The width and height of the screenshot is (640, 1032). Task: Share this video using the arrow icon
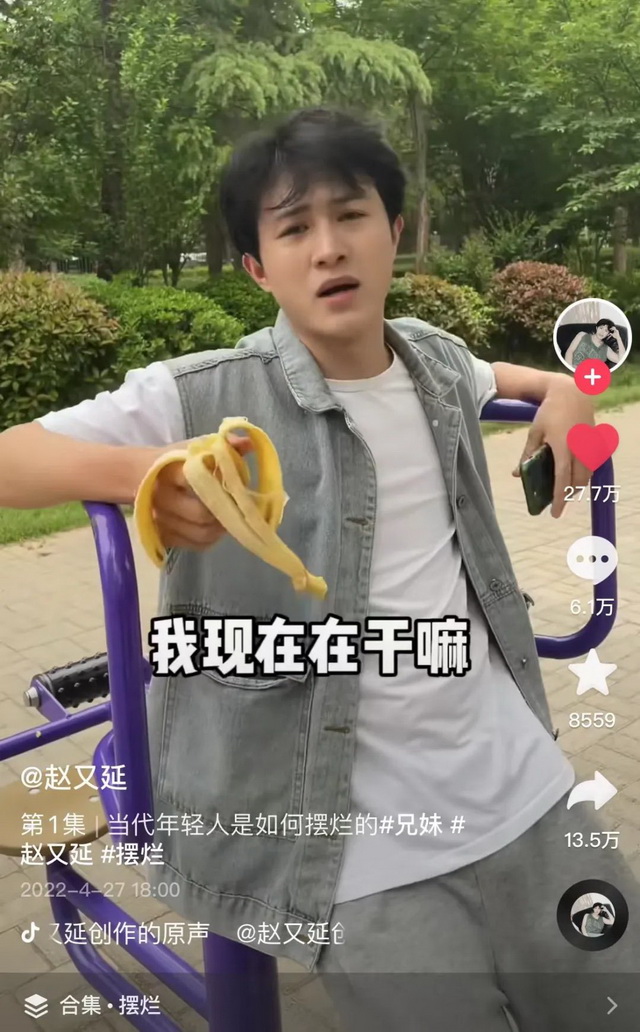pyautogui.click(x=592, y=791)
